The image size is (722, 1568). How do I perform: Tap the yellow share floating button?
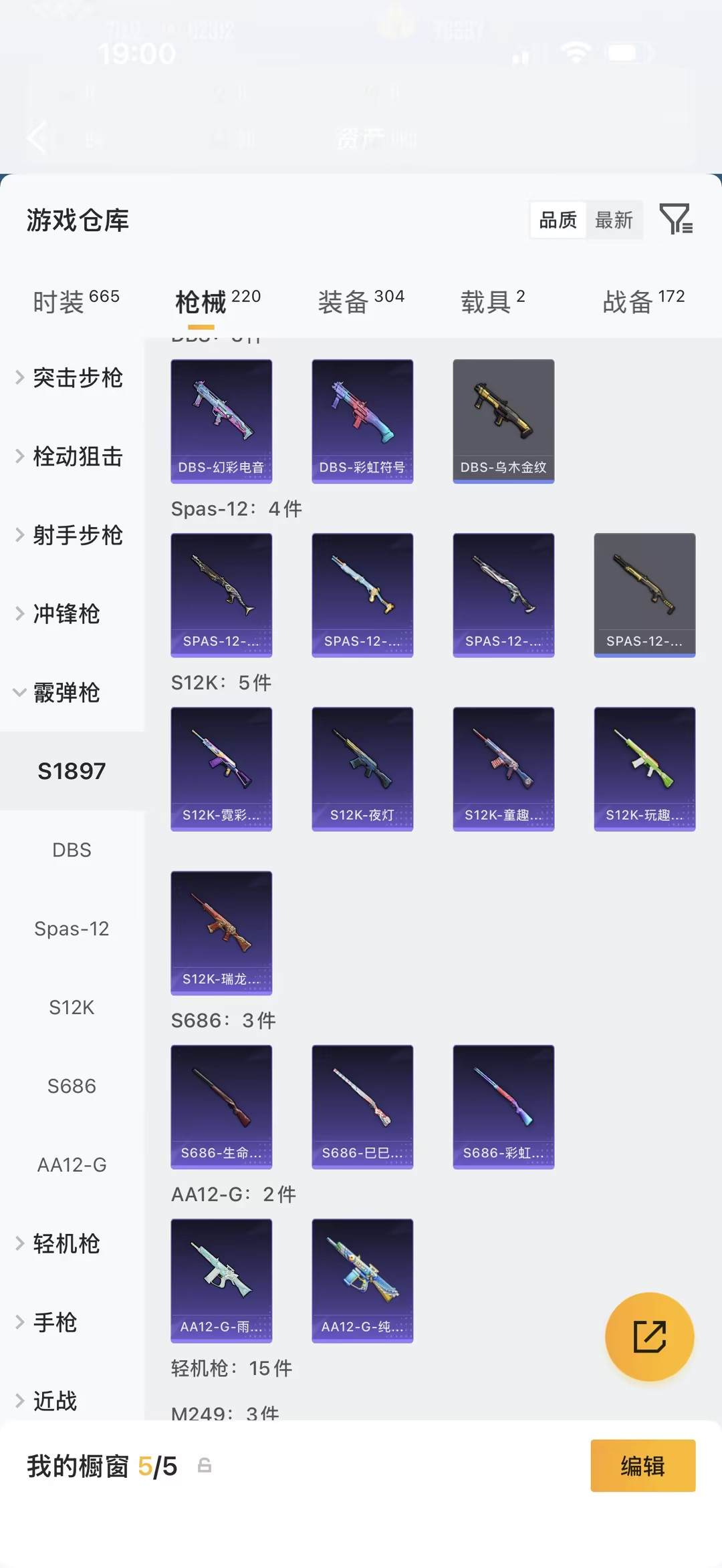(x=649, y=1336)
